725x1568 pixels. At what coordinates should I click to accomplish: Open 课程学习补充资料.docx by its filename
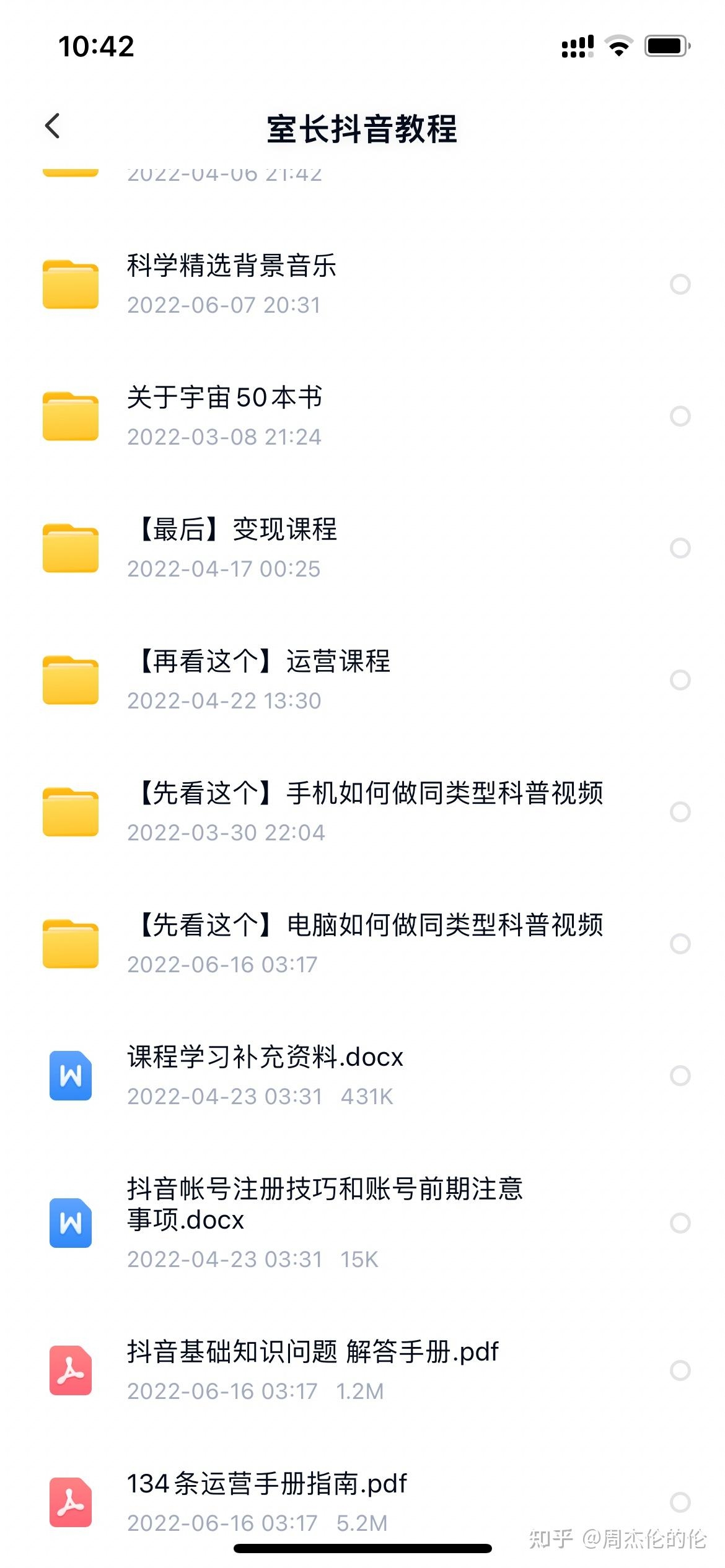pyautogui.click(x=265, y=1058)
